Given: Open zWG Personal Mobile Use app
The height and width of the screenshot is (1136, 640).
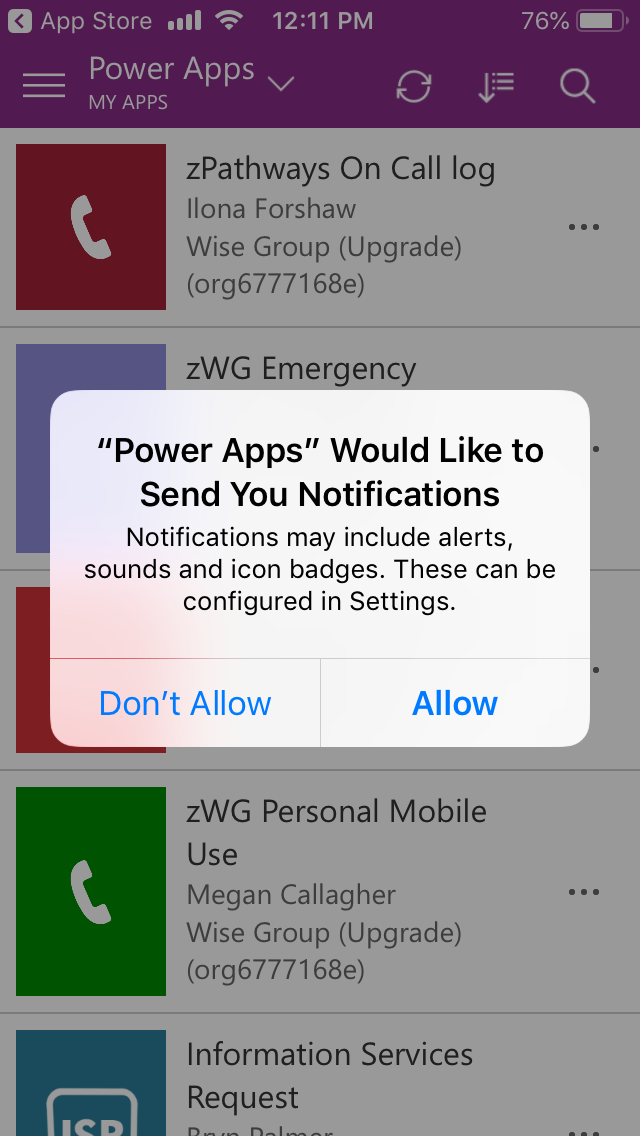Looking at the screenshot, I should click(x=320, y=891).
